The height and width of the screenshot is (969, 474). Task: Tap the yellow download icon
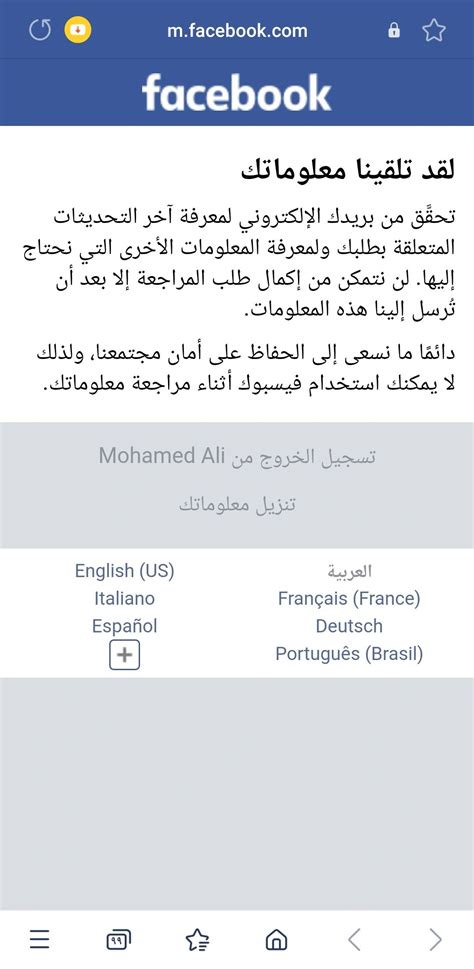tap(78, 30)
